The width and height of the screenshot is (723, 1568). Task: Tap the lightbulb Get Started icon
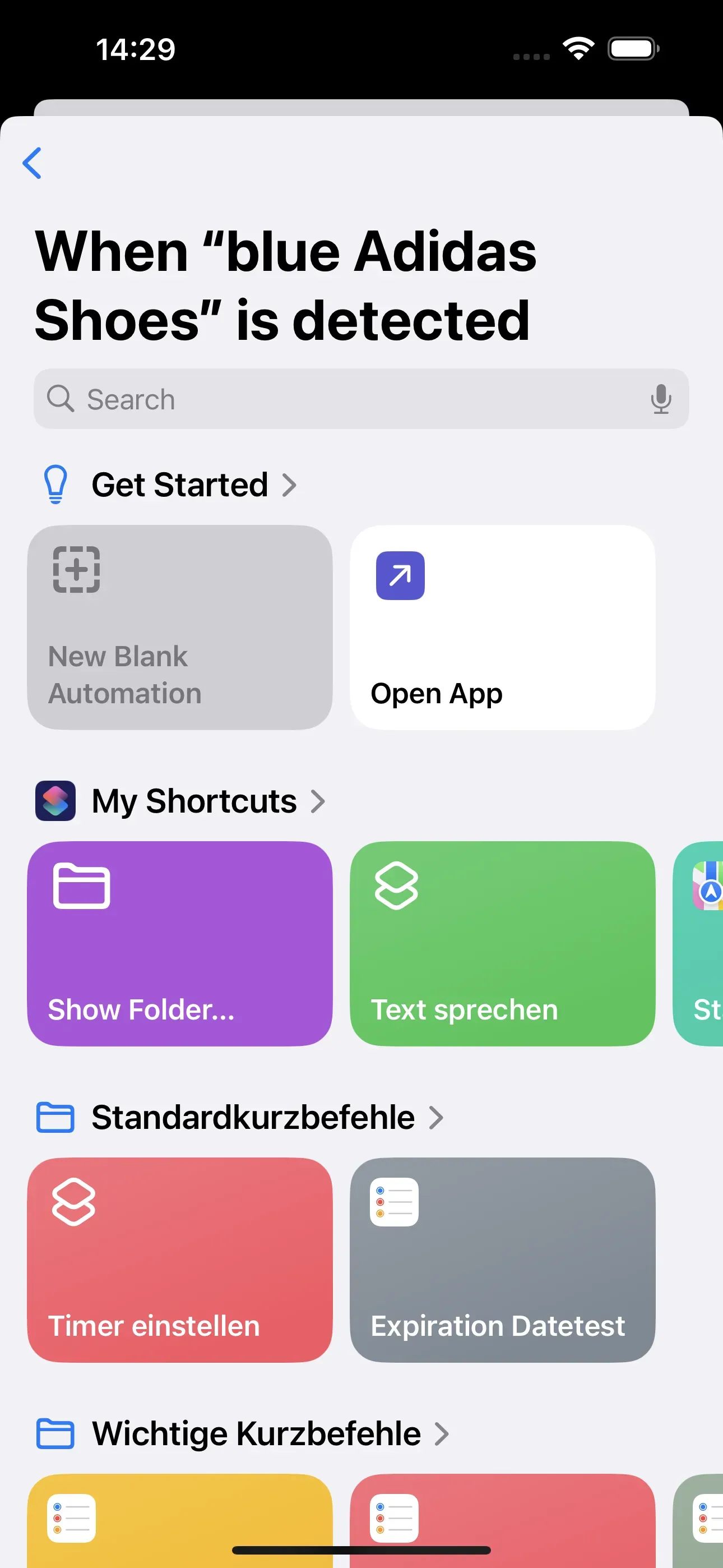click(x=55, y=483)
